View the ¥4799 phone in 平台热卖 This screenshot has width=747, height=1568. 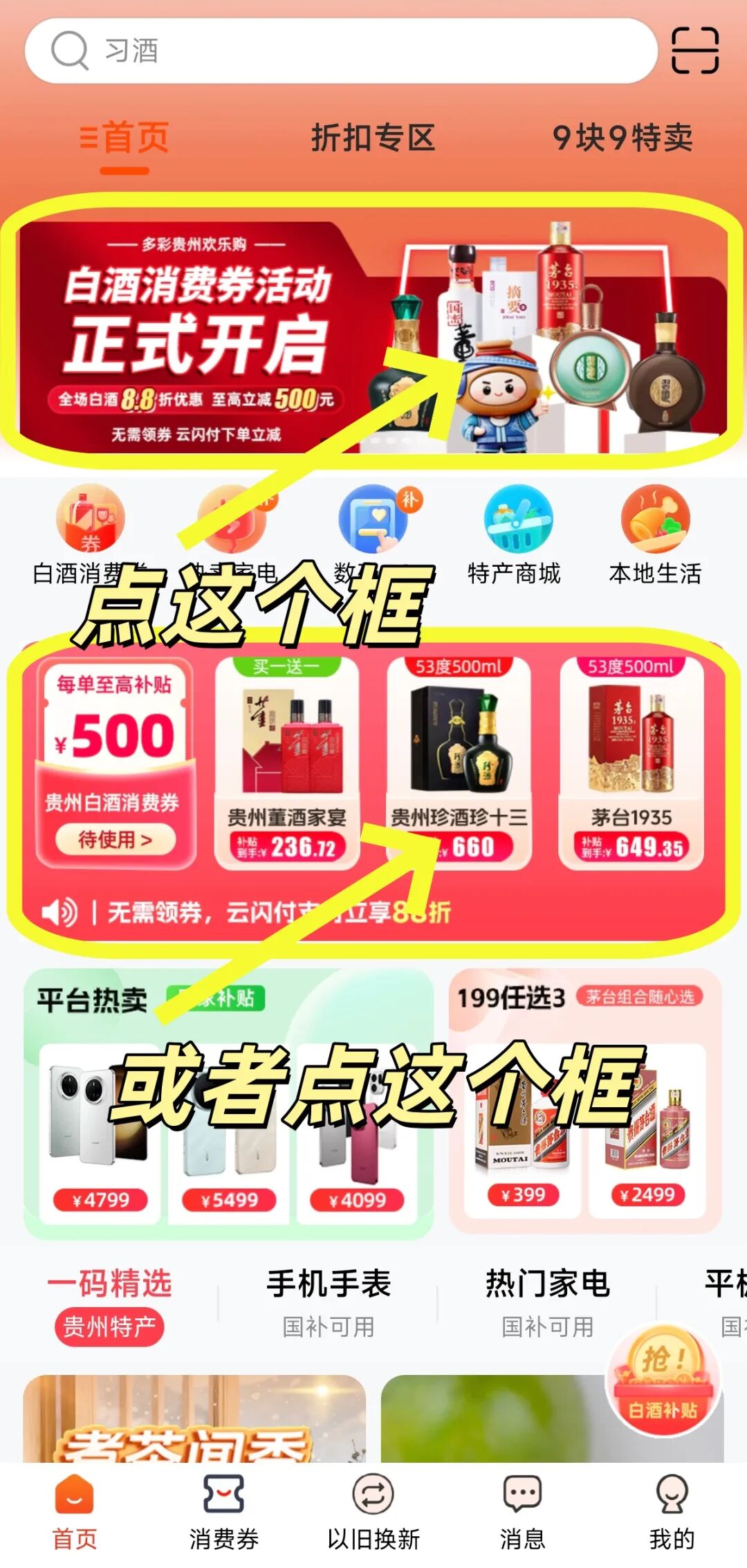pos(100,1135)
